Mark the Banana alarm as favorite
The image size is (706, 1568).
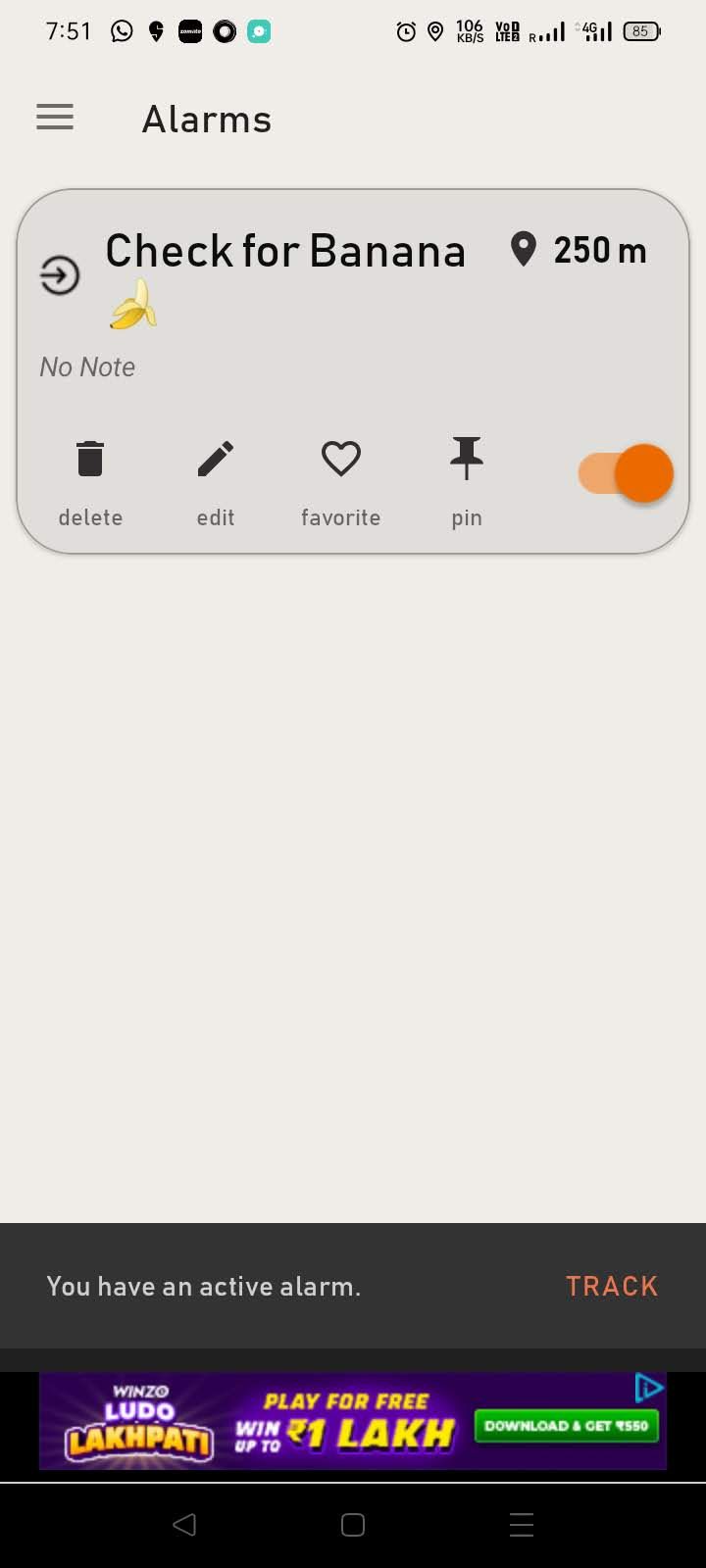click(340, 477)
